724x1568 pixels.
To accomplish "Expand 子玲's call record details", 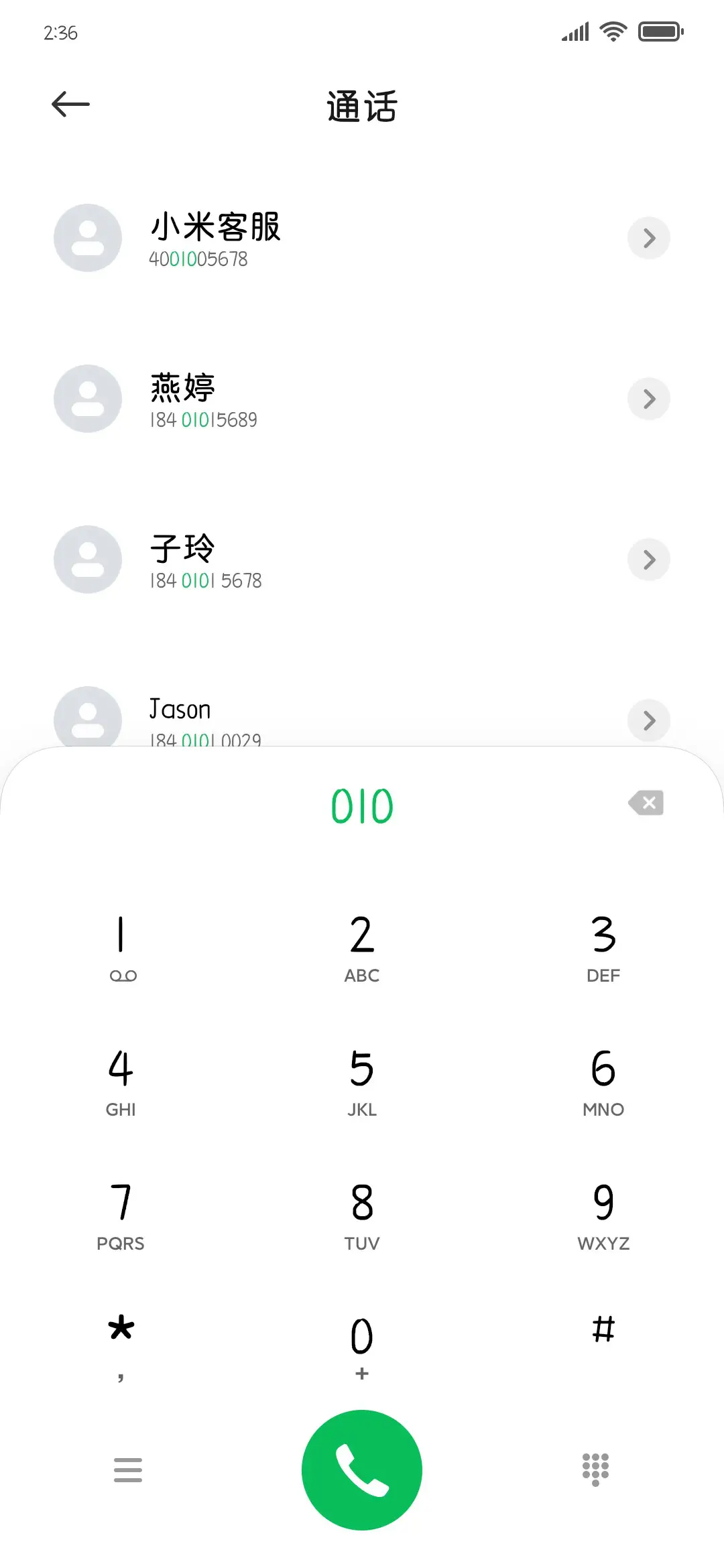I will point(648,560).
